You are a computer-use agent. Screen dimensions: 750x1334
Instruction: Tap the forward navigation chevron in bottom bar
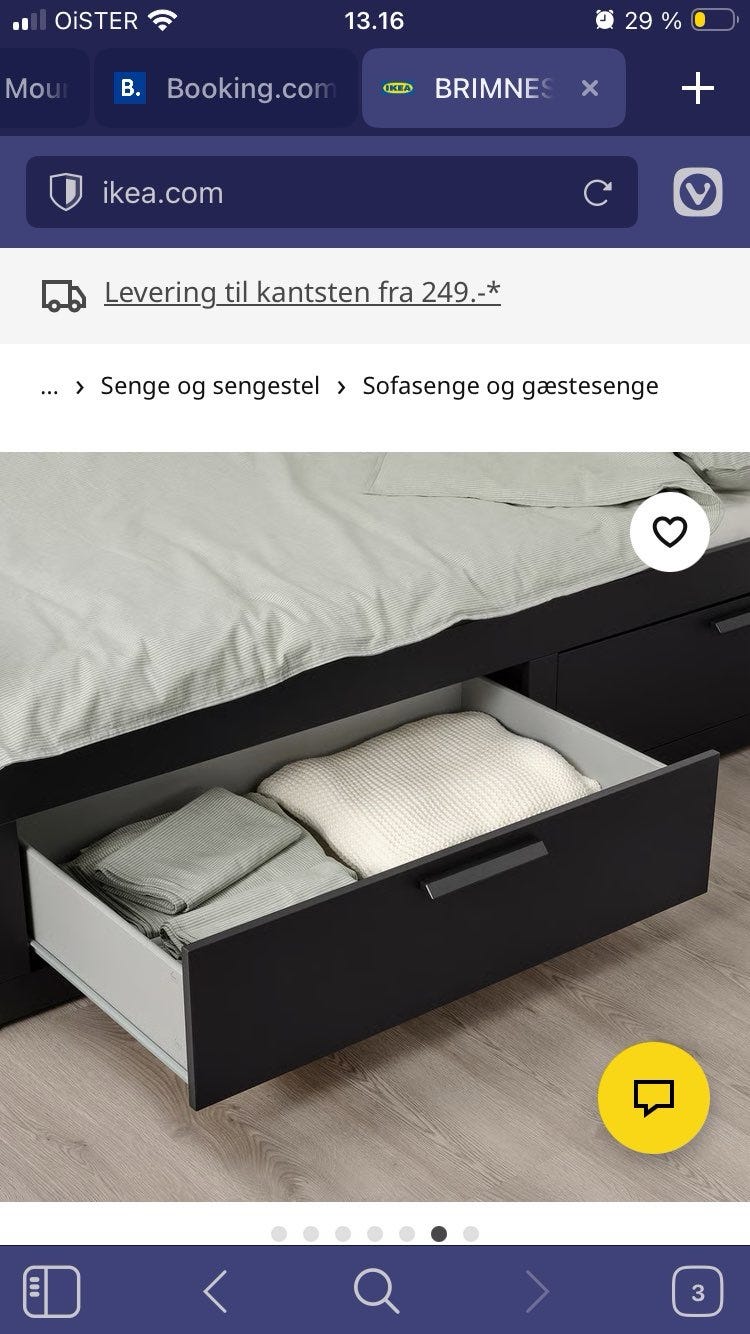point(537,1291)
